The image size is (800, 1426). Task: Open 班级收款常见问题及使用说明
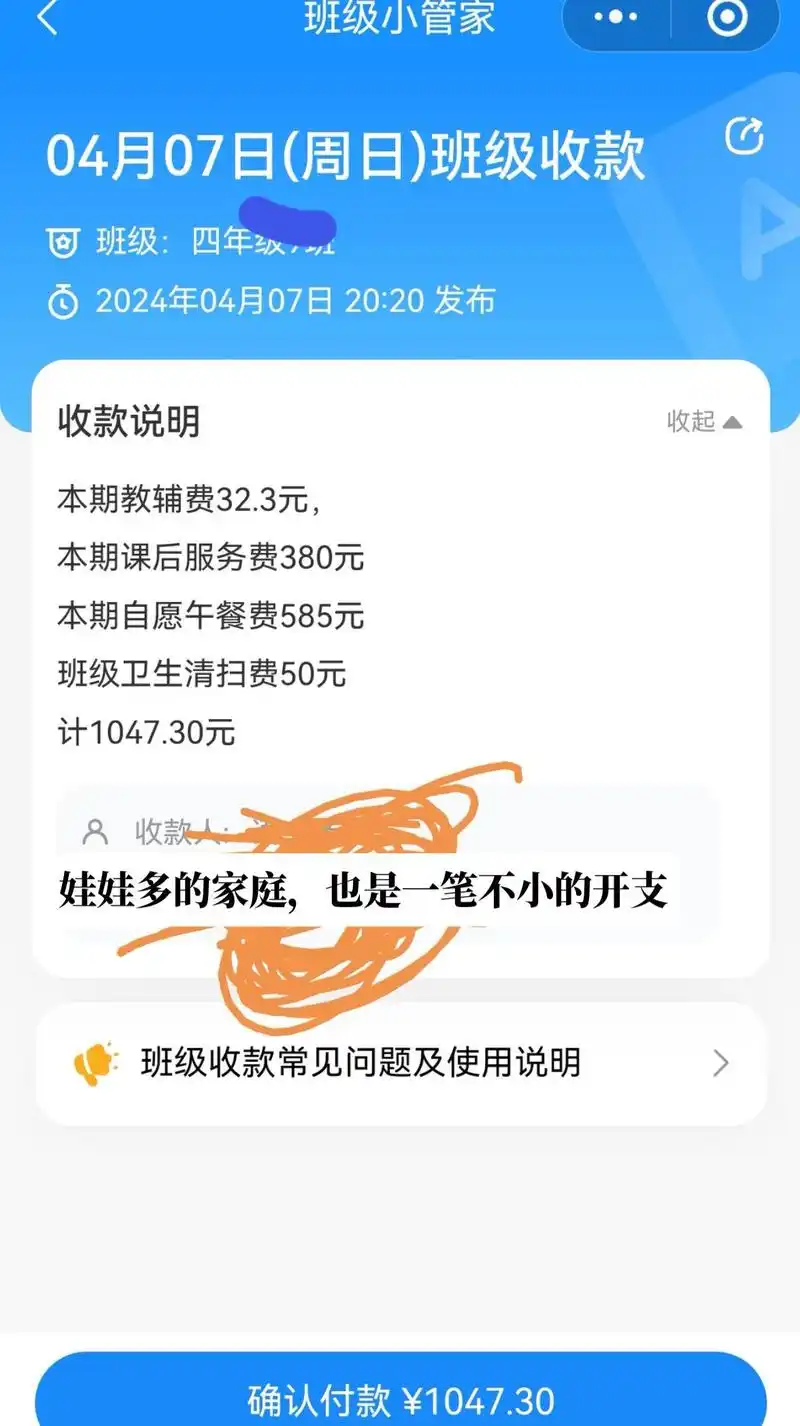[x=400, y=1062]
